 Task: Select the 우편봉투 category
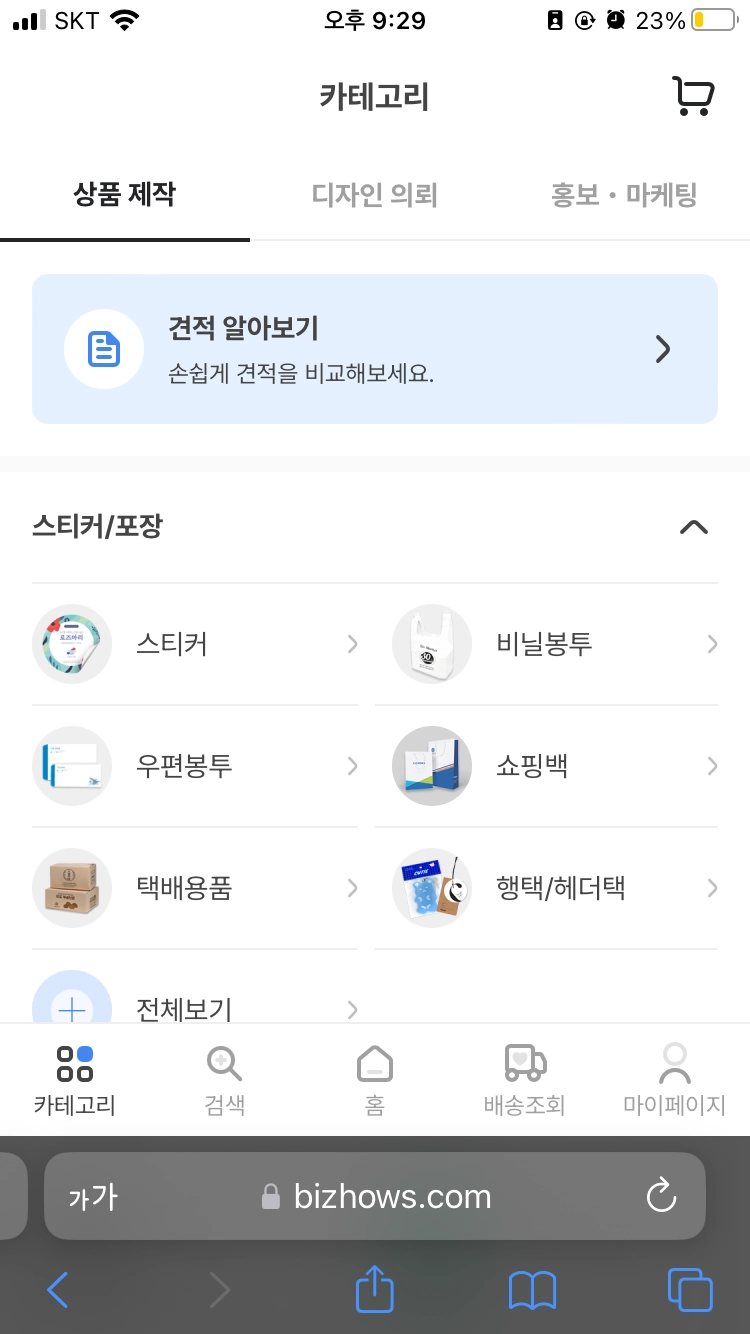pos(195,766)
